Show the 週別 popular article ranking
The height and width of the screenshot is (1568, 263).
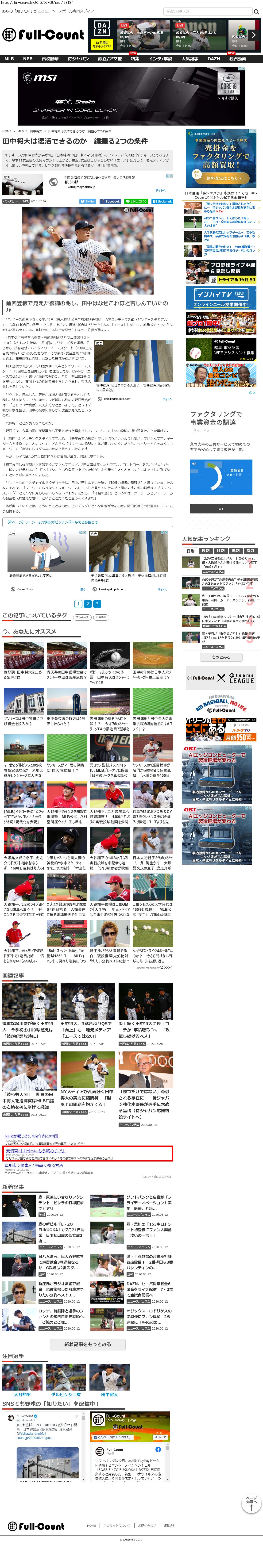click(x=205, y=550)
